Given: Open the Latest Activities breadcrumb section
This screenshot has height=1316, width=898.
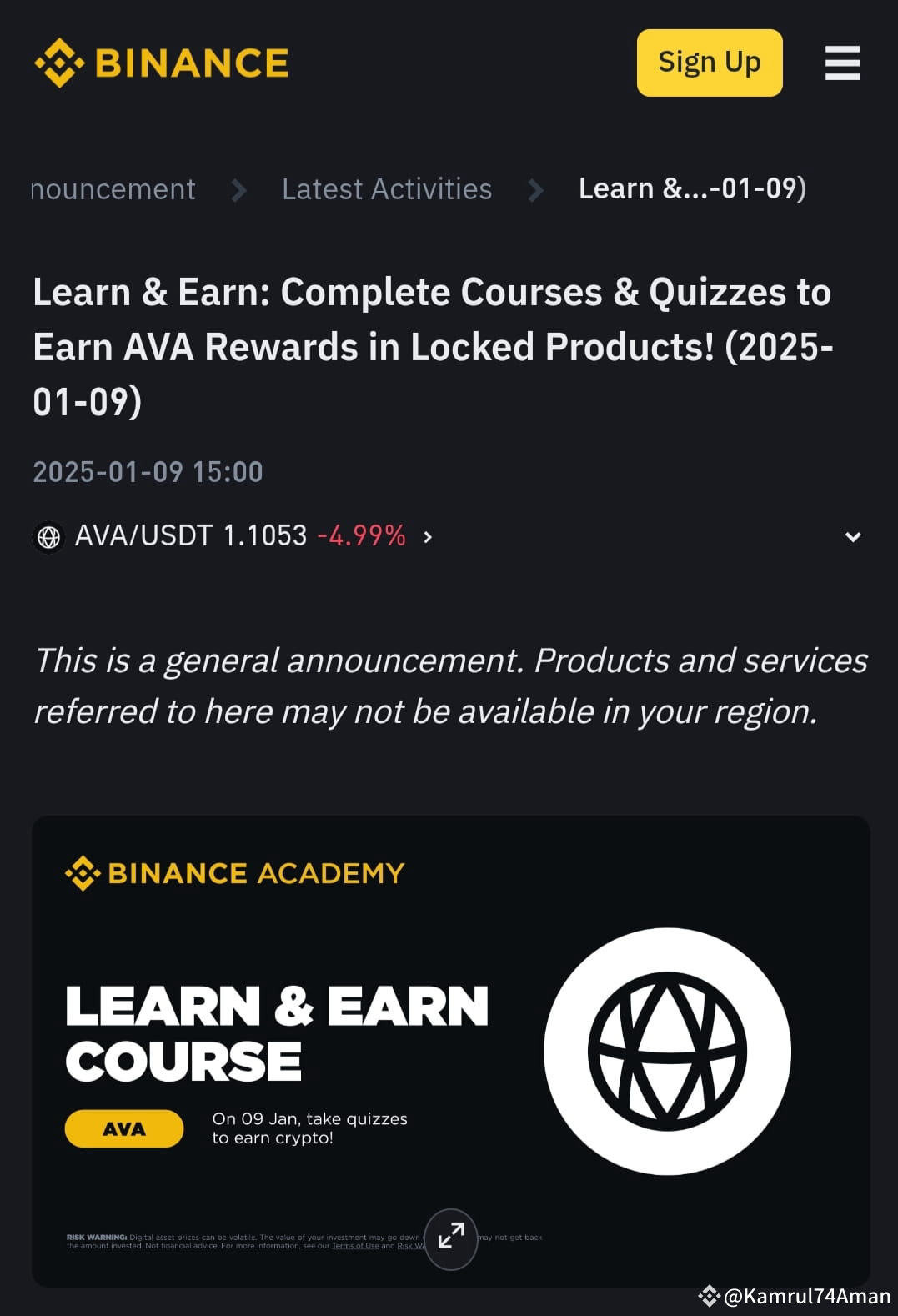Looking at the screenshot, I should pos(386,189).
